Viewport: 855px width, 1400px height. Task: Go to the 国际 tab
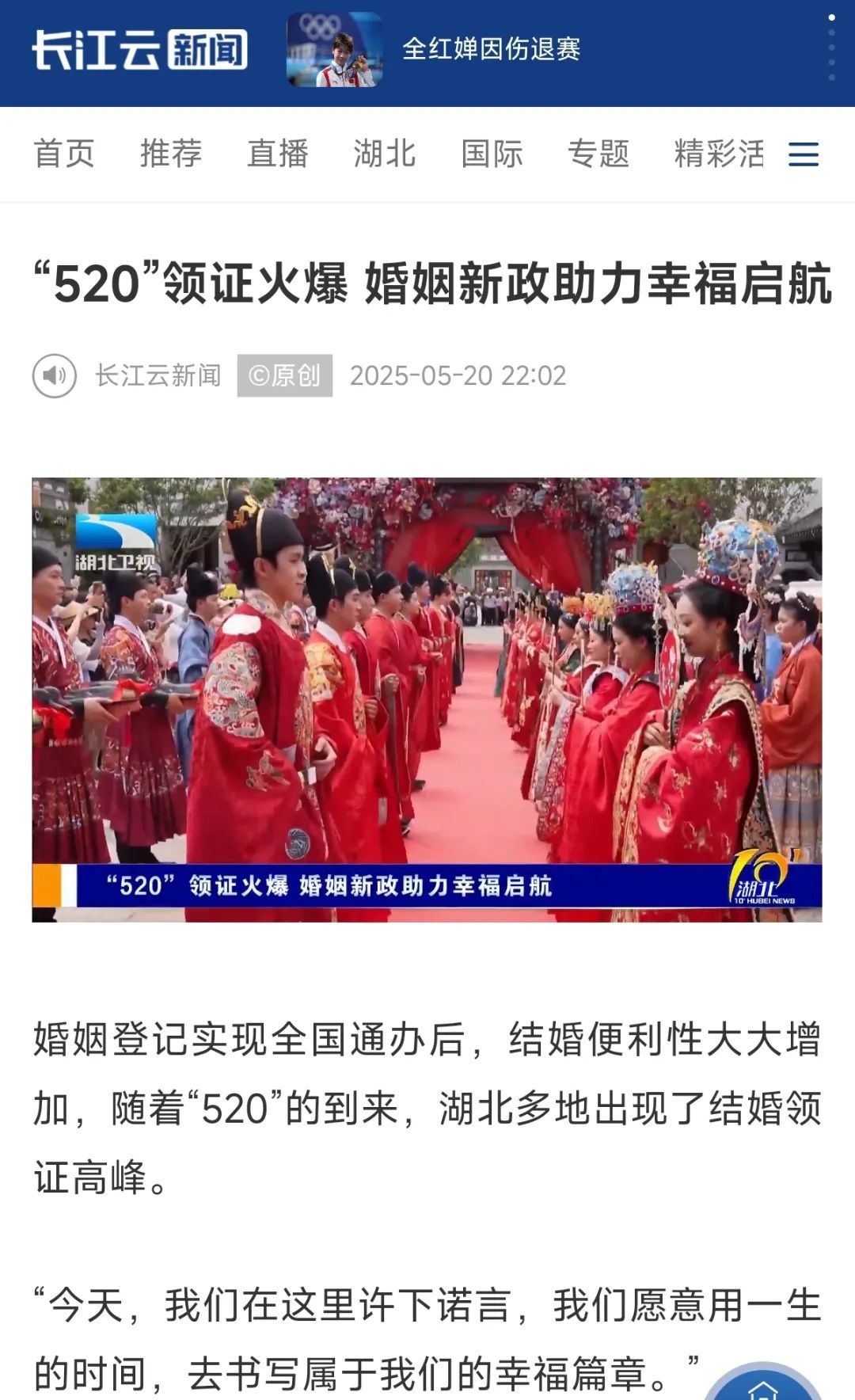(492, 154)
